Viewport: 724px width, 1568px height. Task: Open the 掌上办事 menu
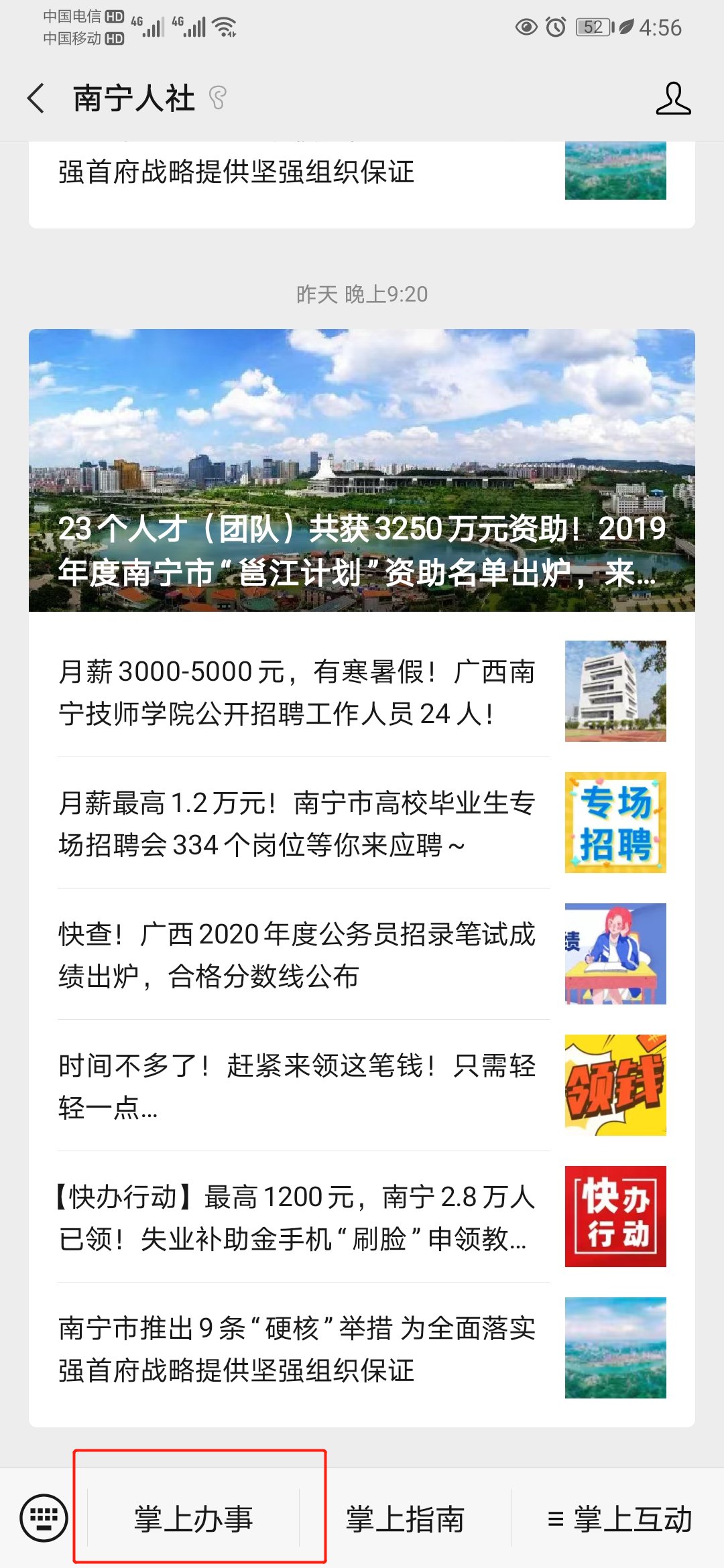coord(193,1519)
